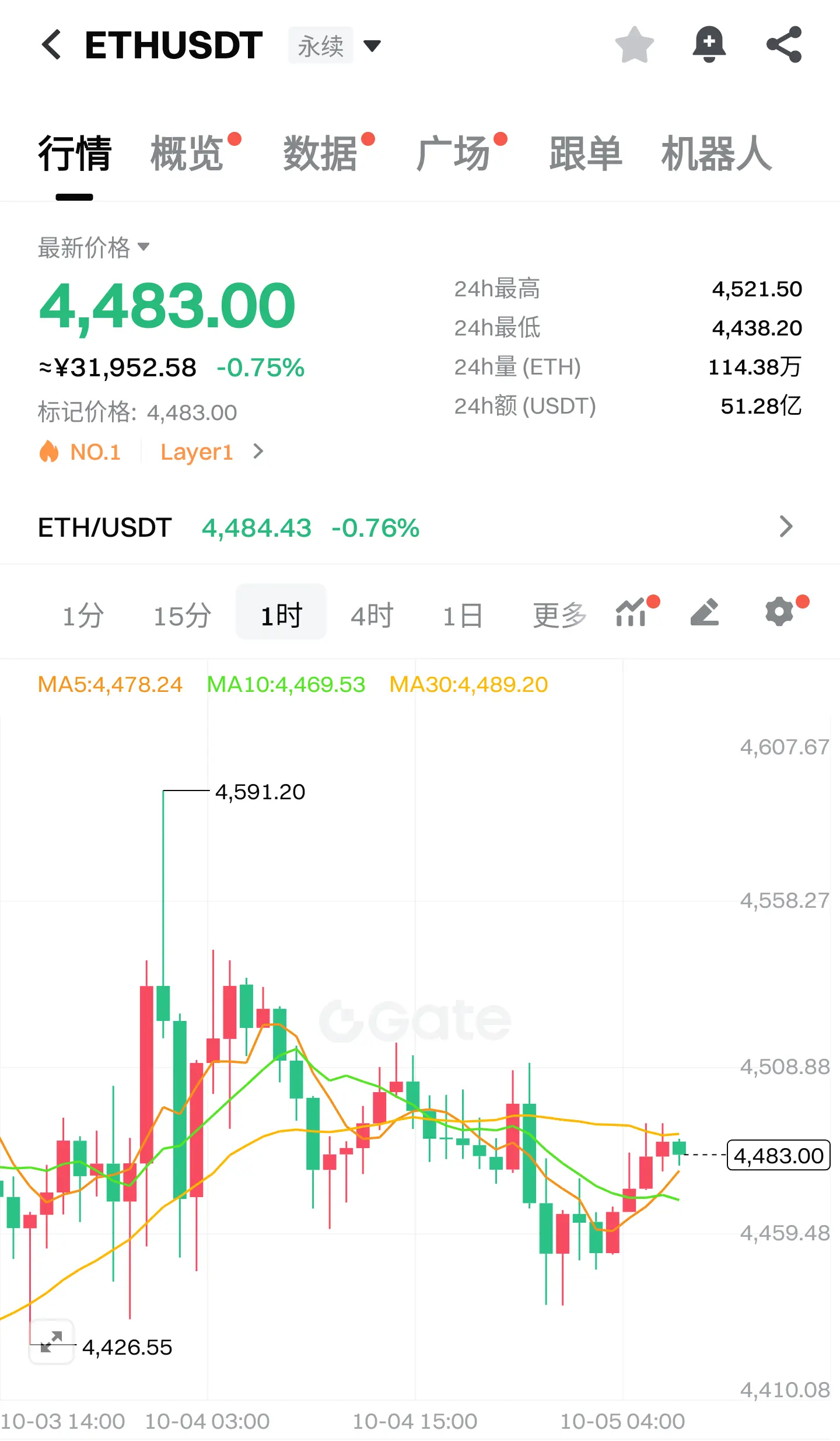Viewport: 840px width, 1441px height.
Task: Go back from the ETHUSDT page
Action: 51,45
